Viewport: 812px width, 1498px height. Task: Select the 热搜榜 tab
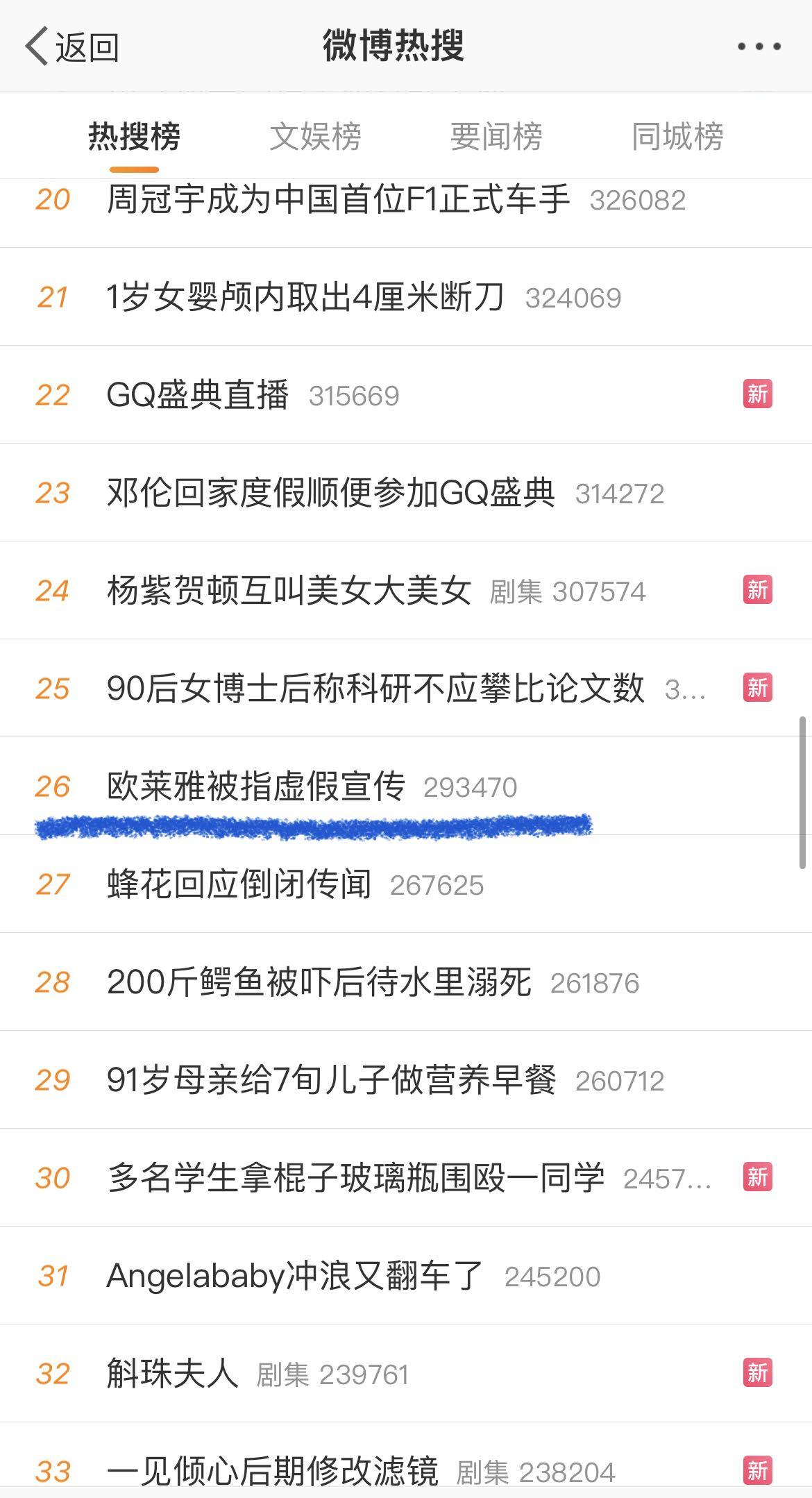click(134, 136)
